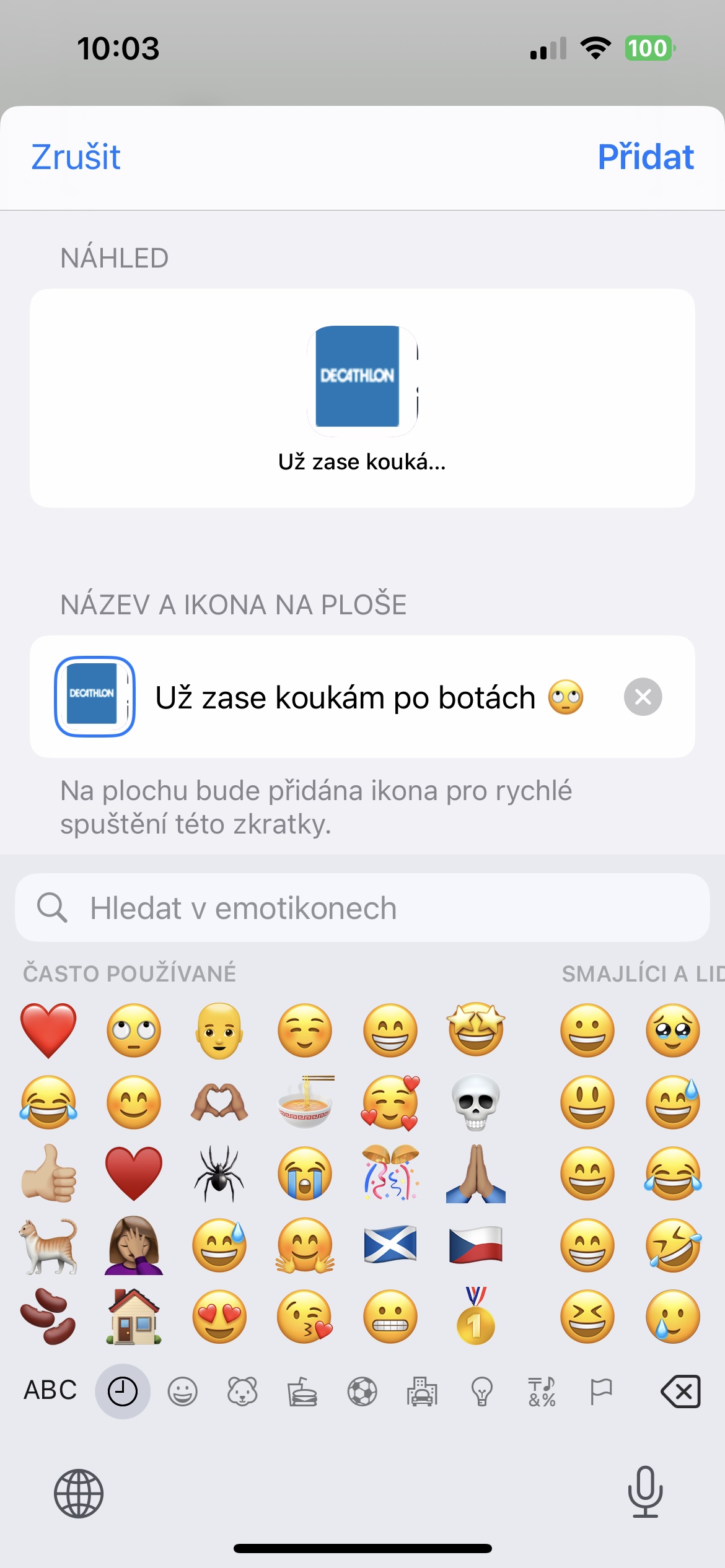Insert the skull emoji
This screenshot has height=1568, width=725.
pos(475,1102)
